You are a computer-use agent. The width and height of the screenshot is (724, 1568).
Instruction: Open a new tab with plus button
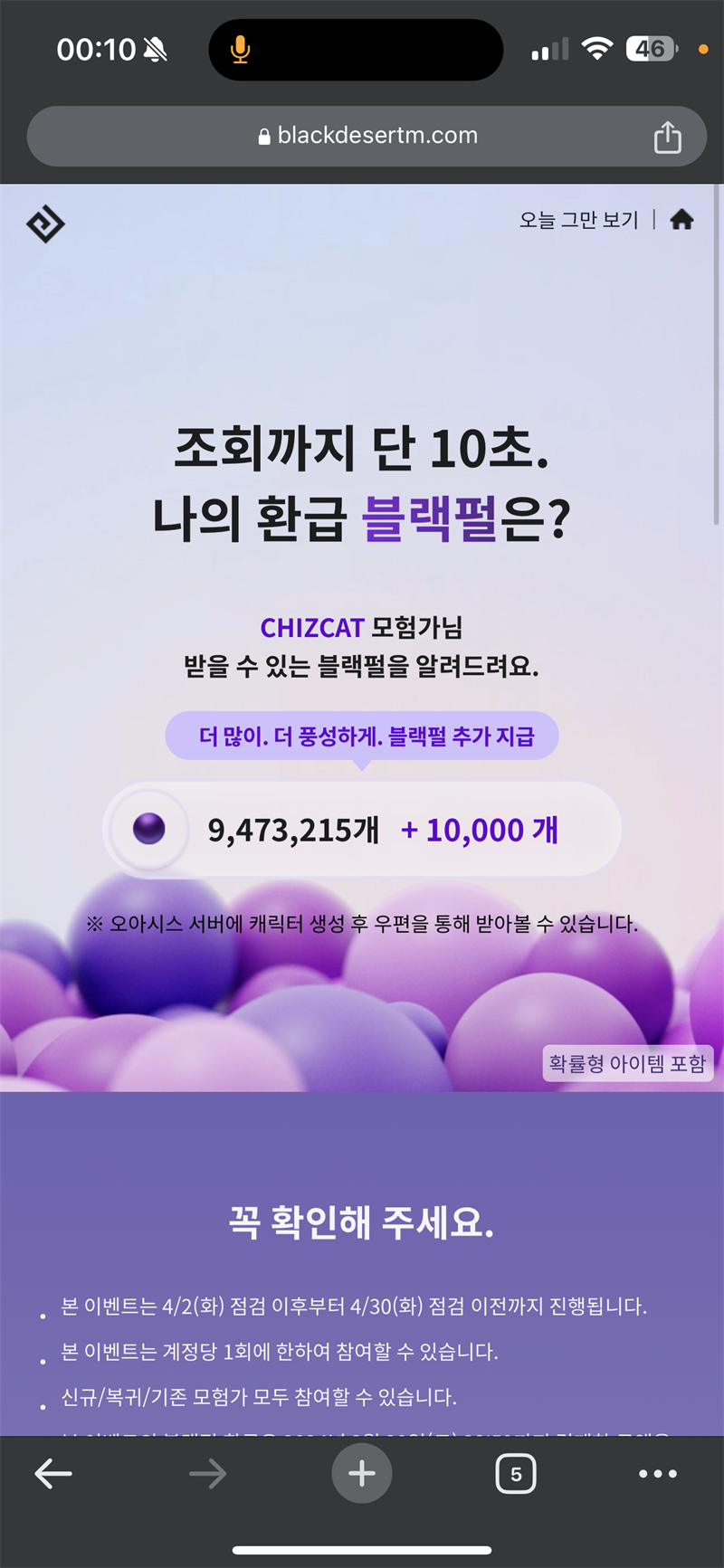point(362,1474)
